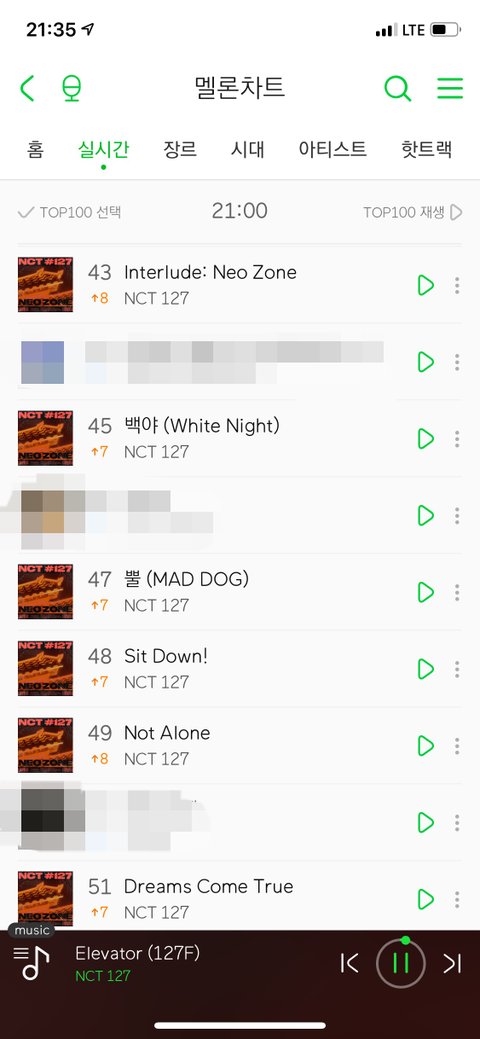Tap TOP100 선택 to select all
This screenshot has width=480, height=1039.
tap(70, 212)
